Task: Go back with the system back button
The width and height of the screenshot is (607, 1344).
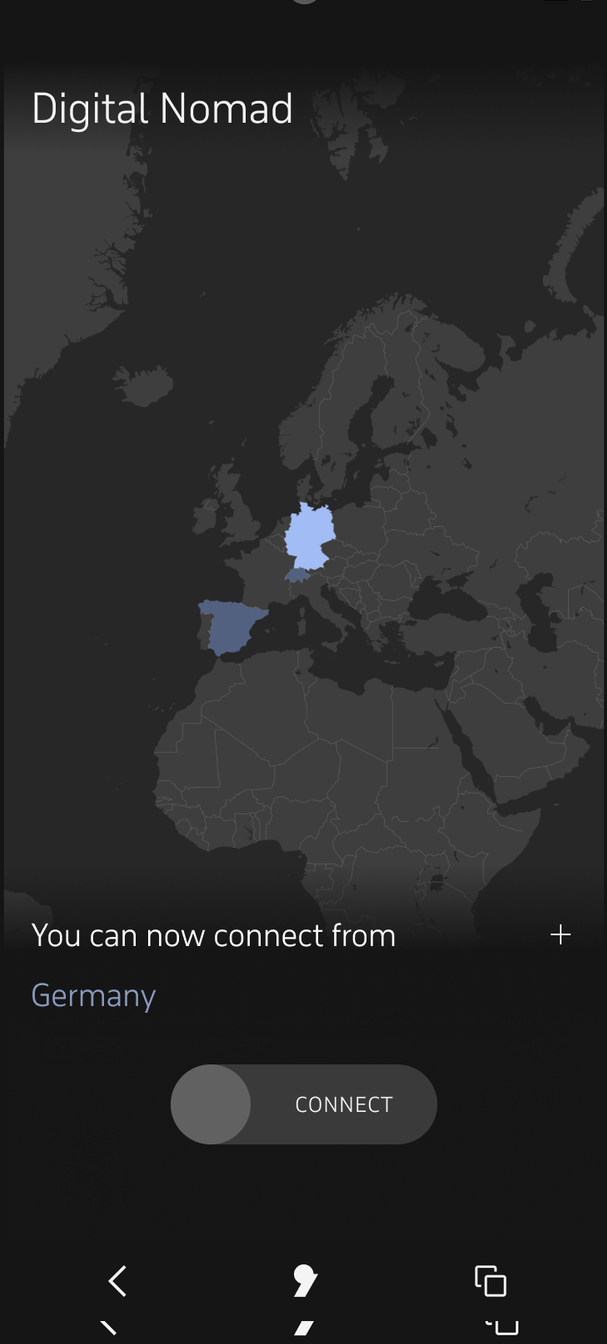Action: point(118,1281)
